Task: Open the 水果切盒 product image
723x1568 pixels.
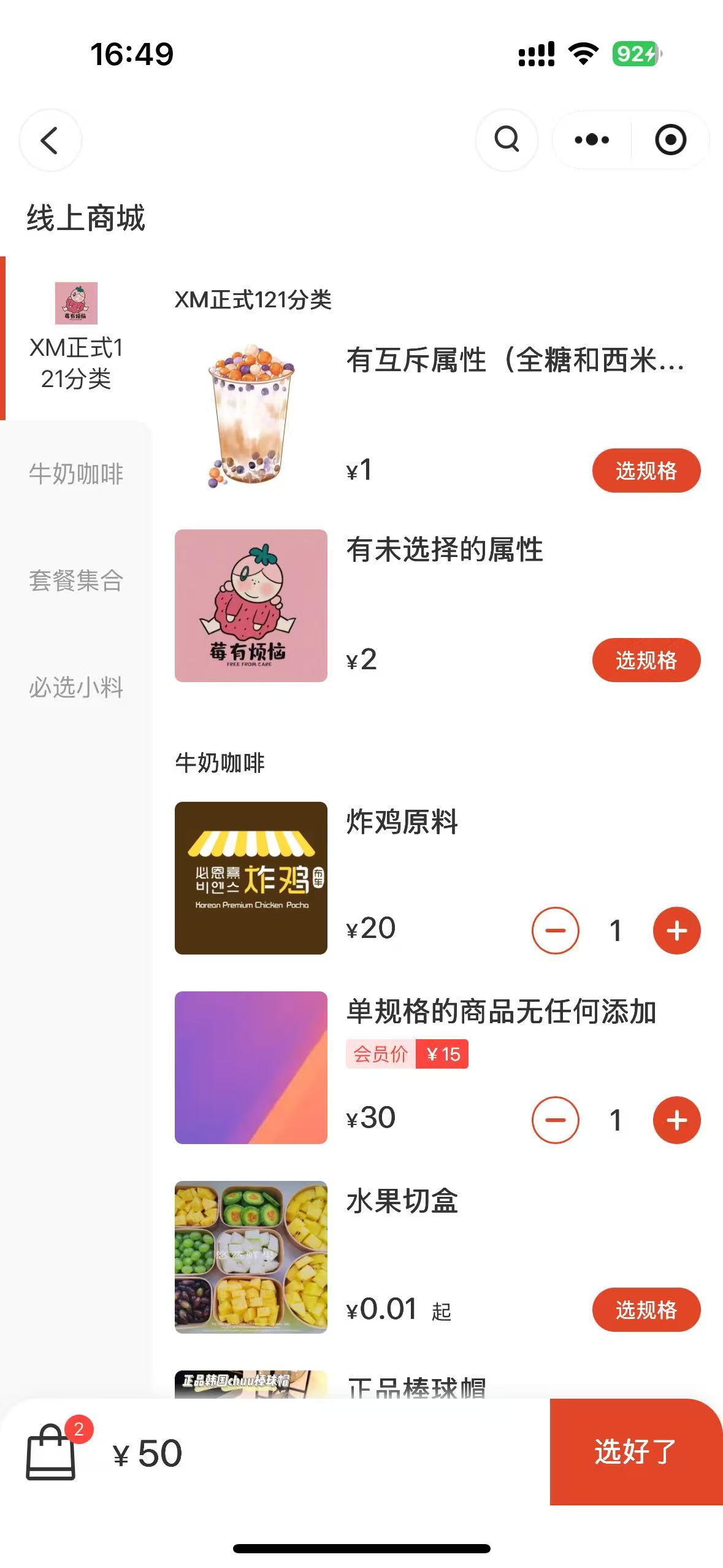Action: pos(251,1257)
